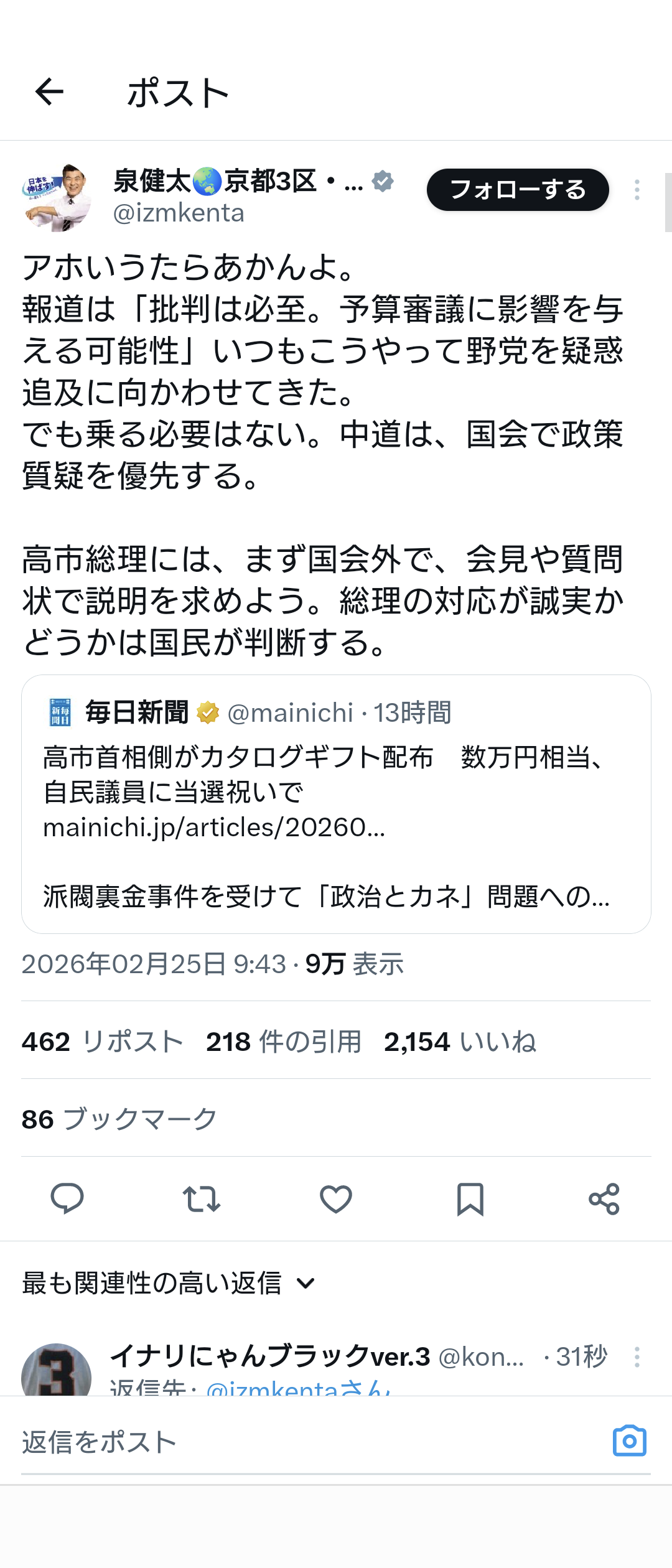Expand the 最も関連性の高い返信 sort dropdown
The image size is (672, 1568).
[169, 1283]
